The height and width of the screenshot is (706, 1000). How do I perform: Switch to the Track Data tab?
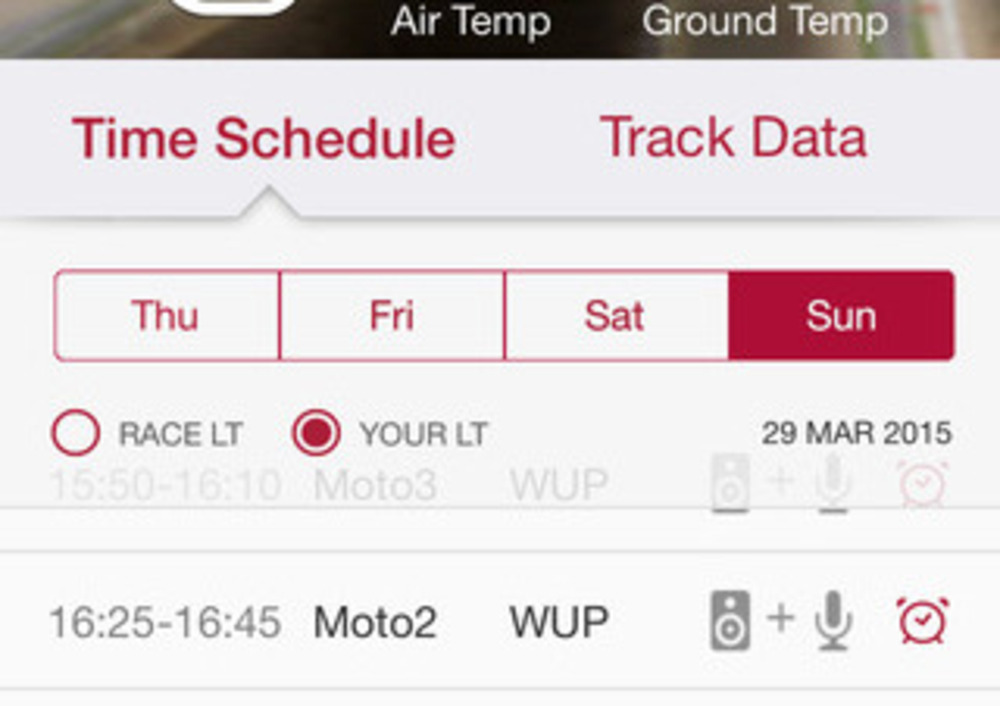point(733,137)
